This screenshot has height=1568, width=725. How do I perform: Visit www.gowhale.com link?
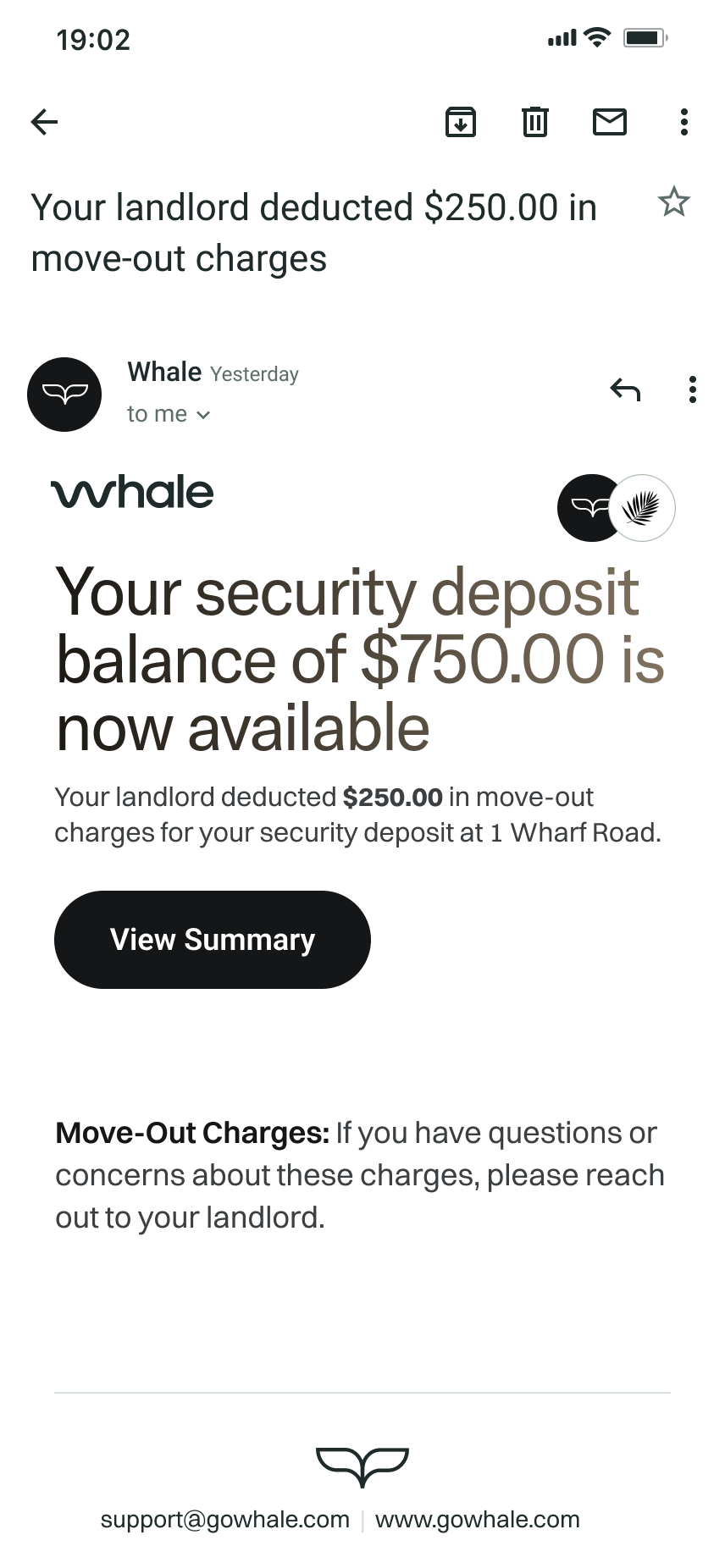pyautogui.click(x=477, y=1520)
